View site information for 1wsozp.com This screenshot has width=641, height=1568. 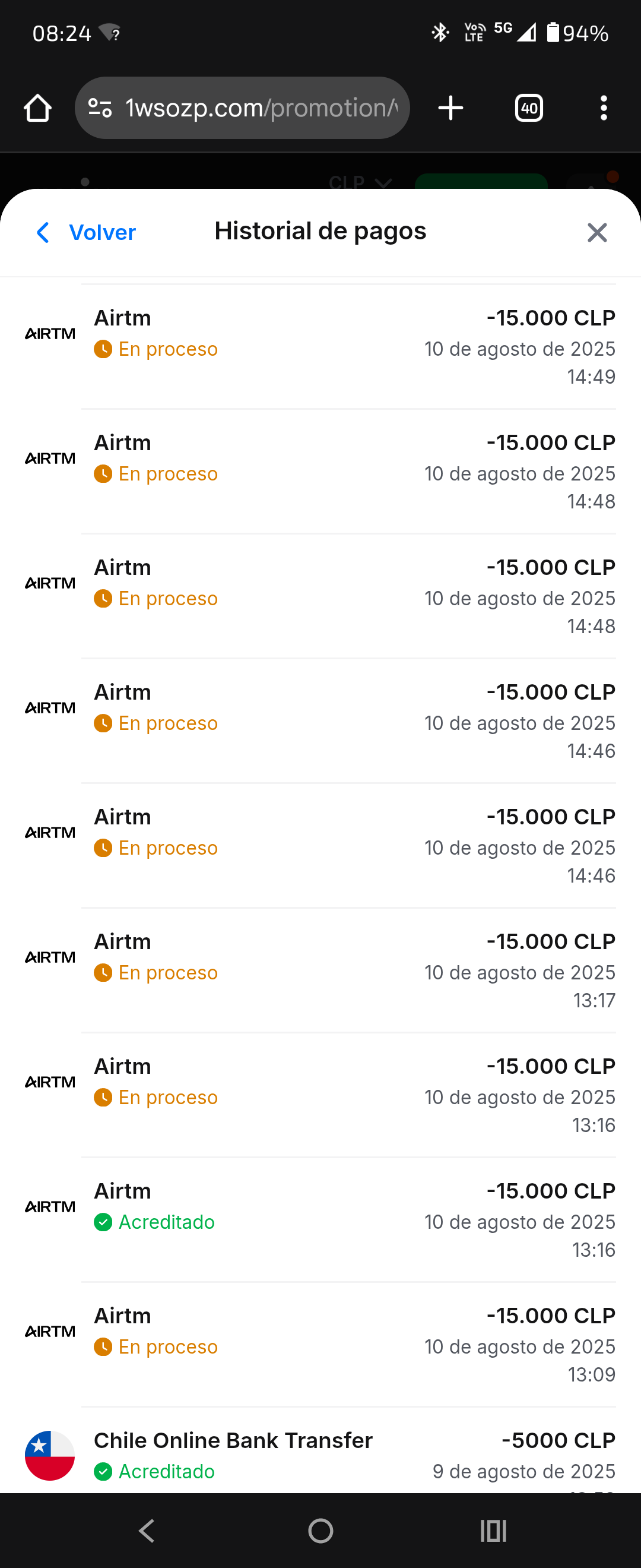point(100,108)
